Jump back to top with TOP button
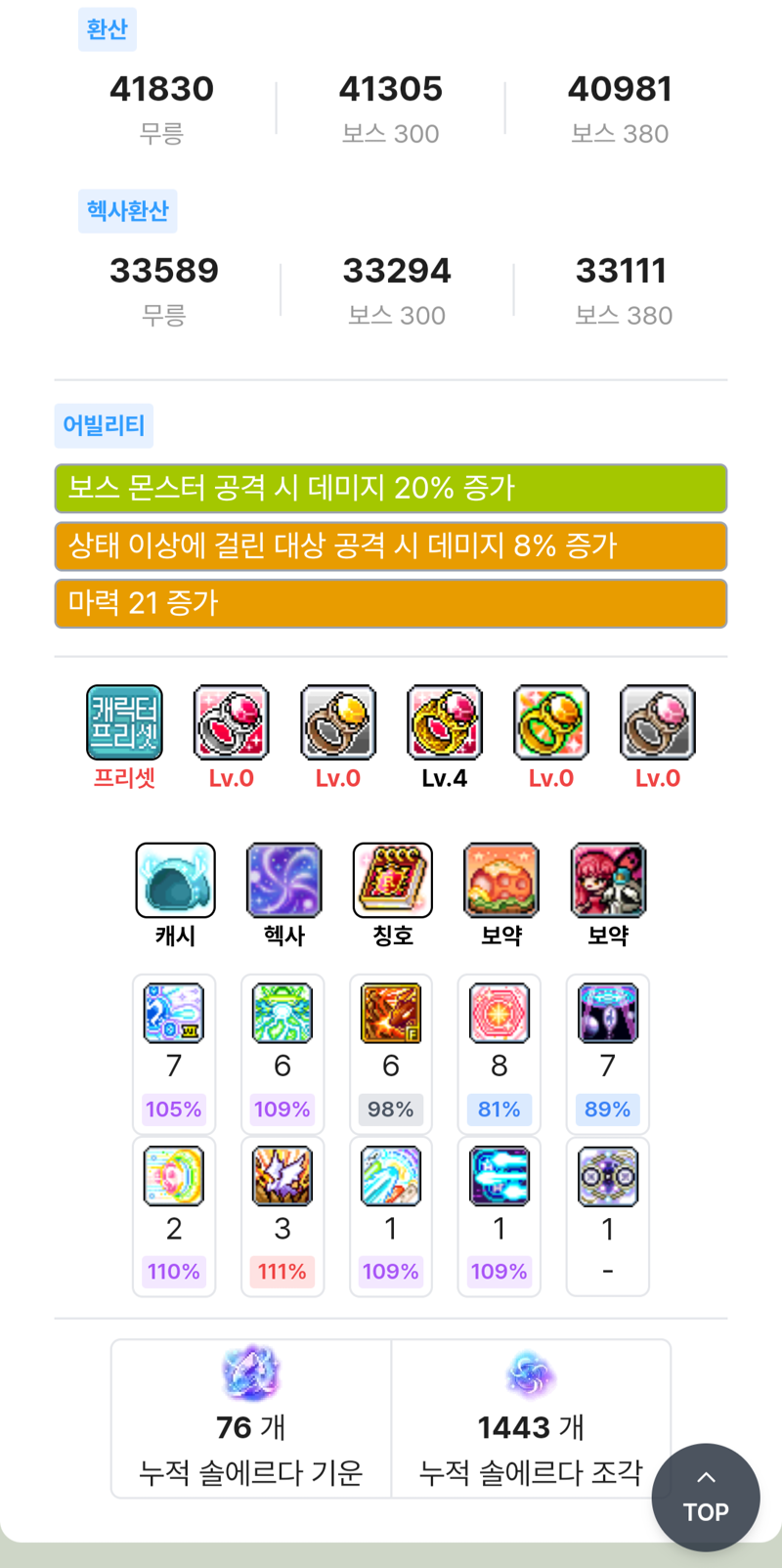The height and width of the screenshot is (1568, 782). tap(706, 1497)
